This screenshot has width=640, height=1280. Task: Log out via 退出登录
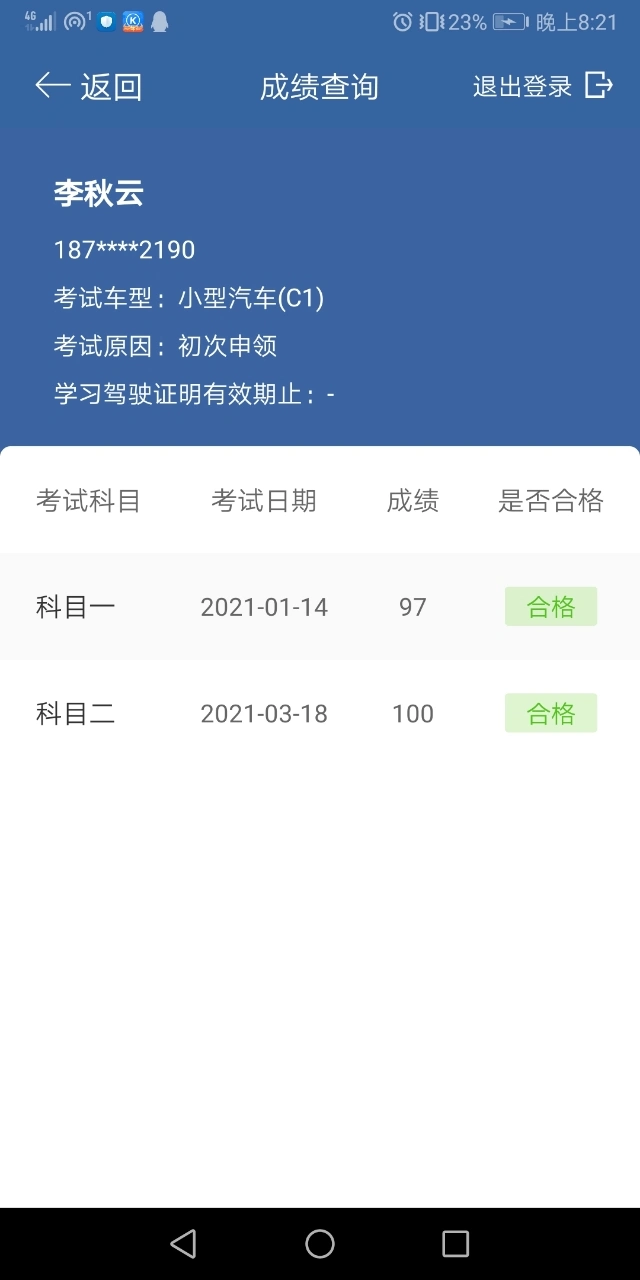pos(542,87)
